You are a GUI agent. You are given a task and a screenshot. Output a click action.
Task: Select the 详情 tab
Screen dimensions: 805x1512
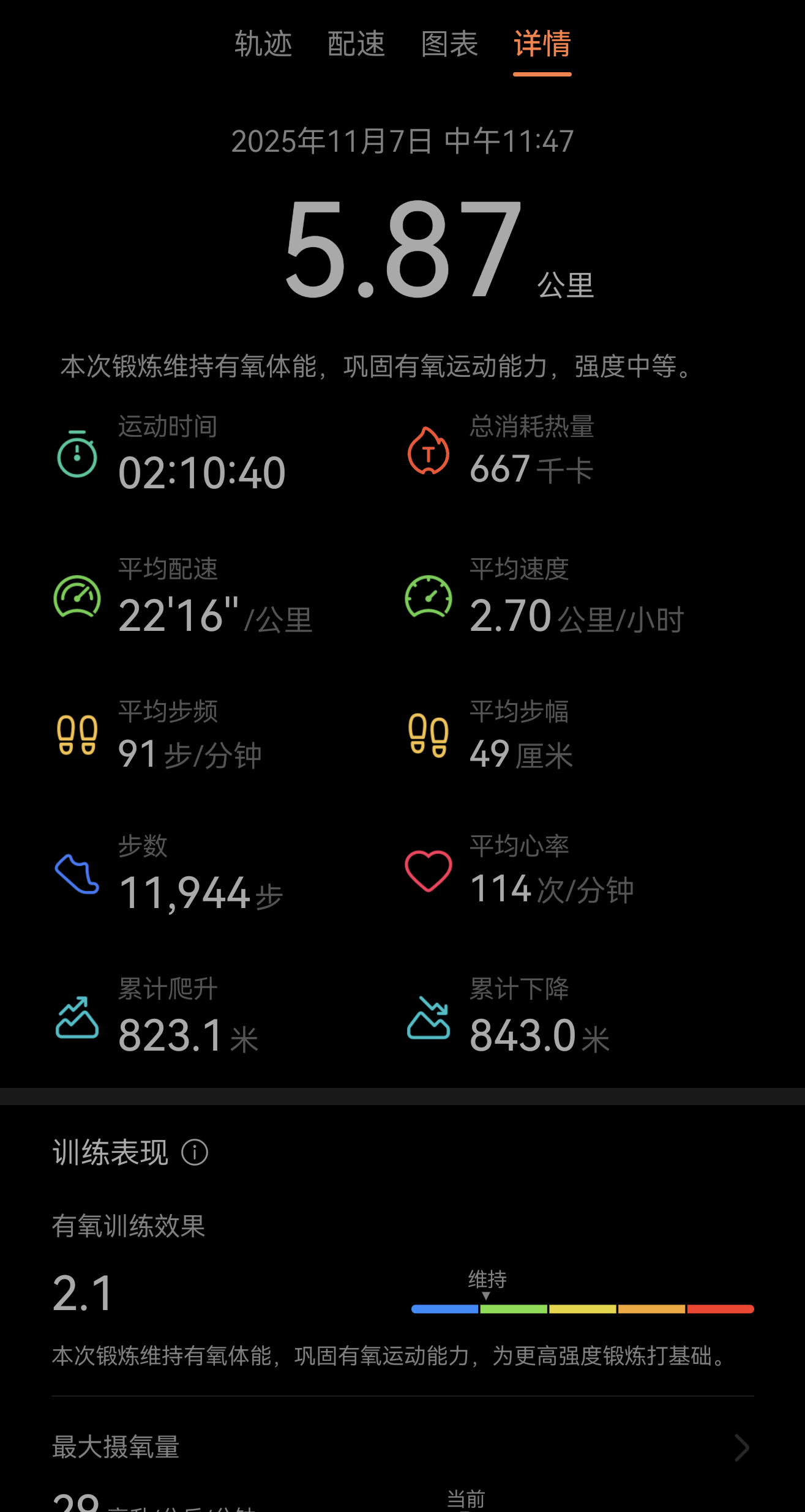click(x=542, y=44)
